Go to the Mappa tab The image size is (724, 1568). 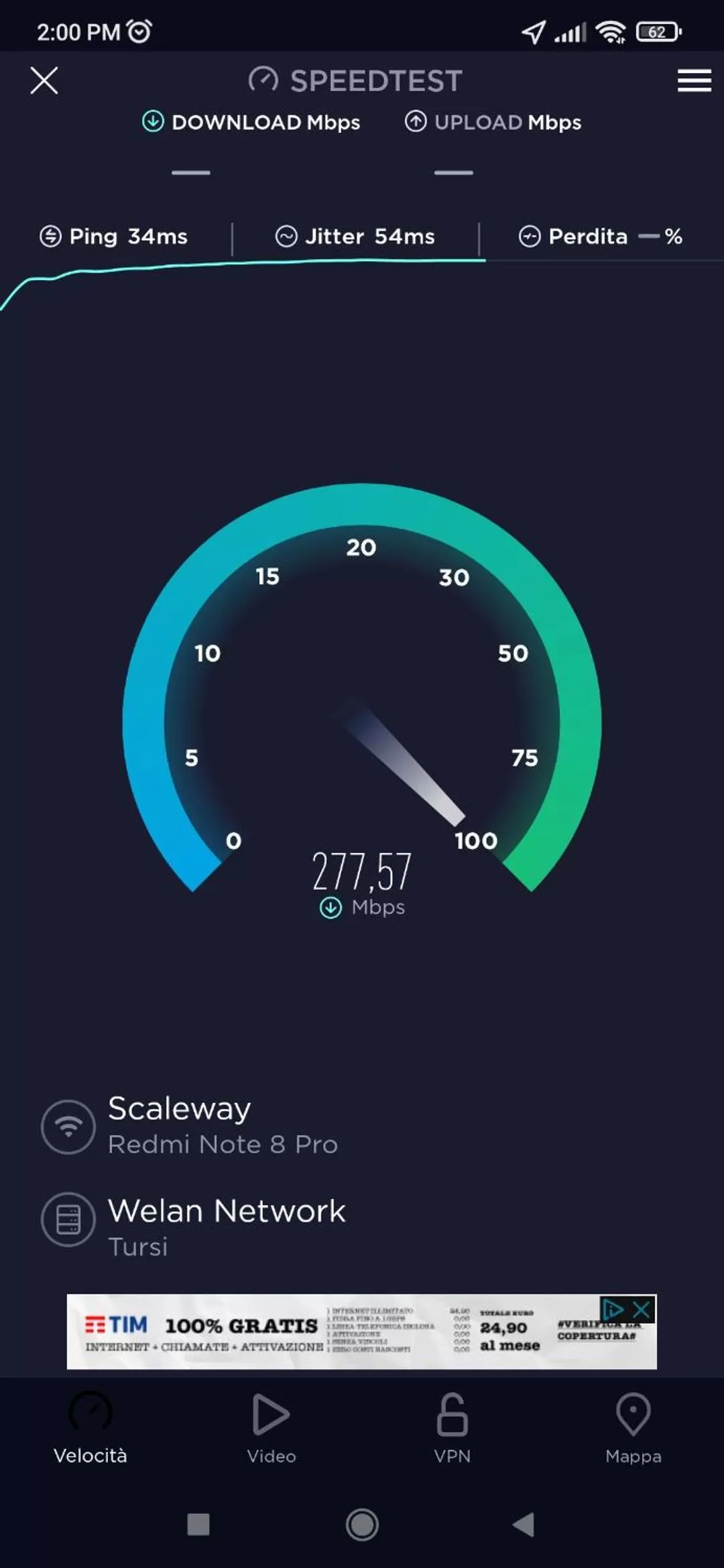(x=633, y=1427)
